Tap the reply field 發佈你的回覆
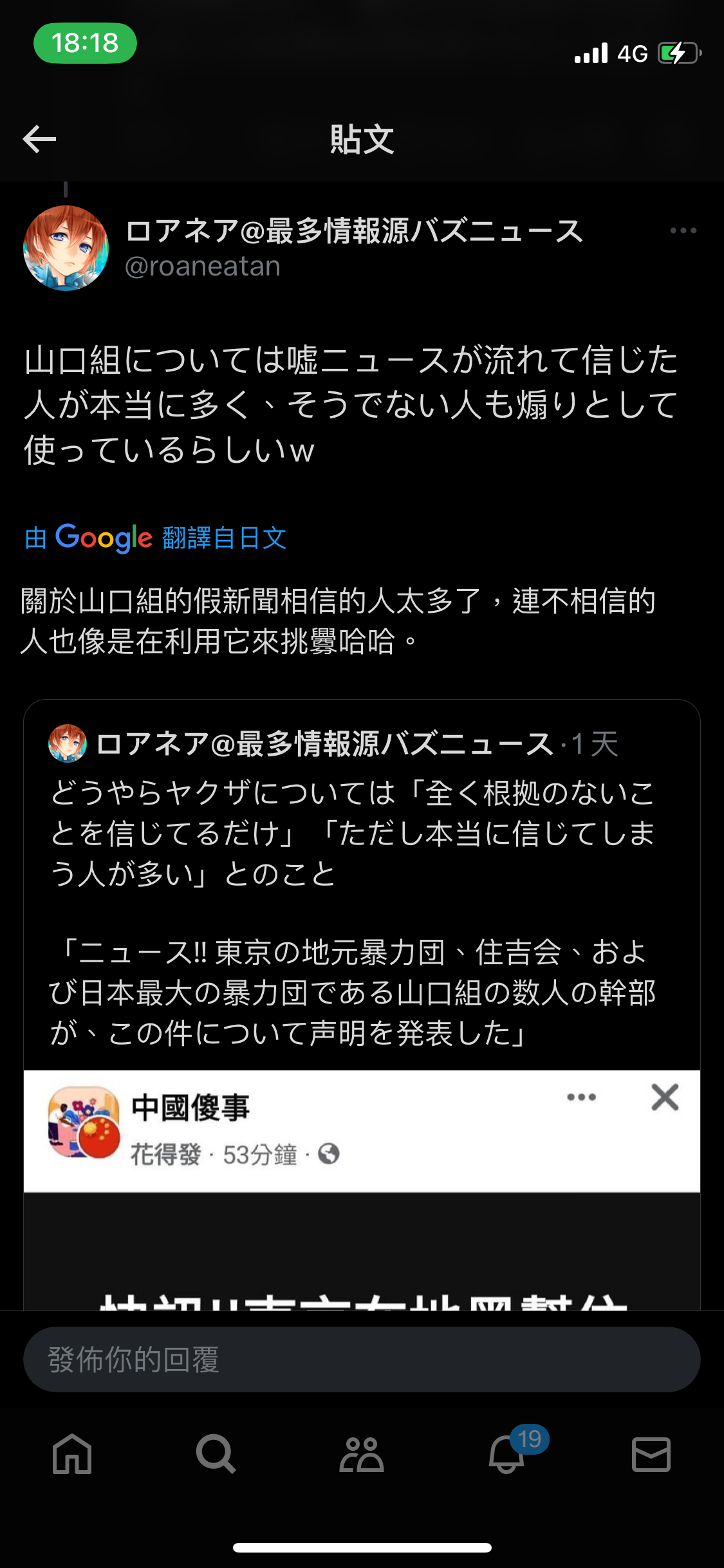 pyautogui.click(x=362, y=1359)
